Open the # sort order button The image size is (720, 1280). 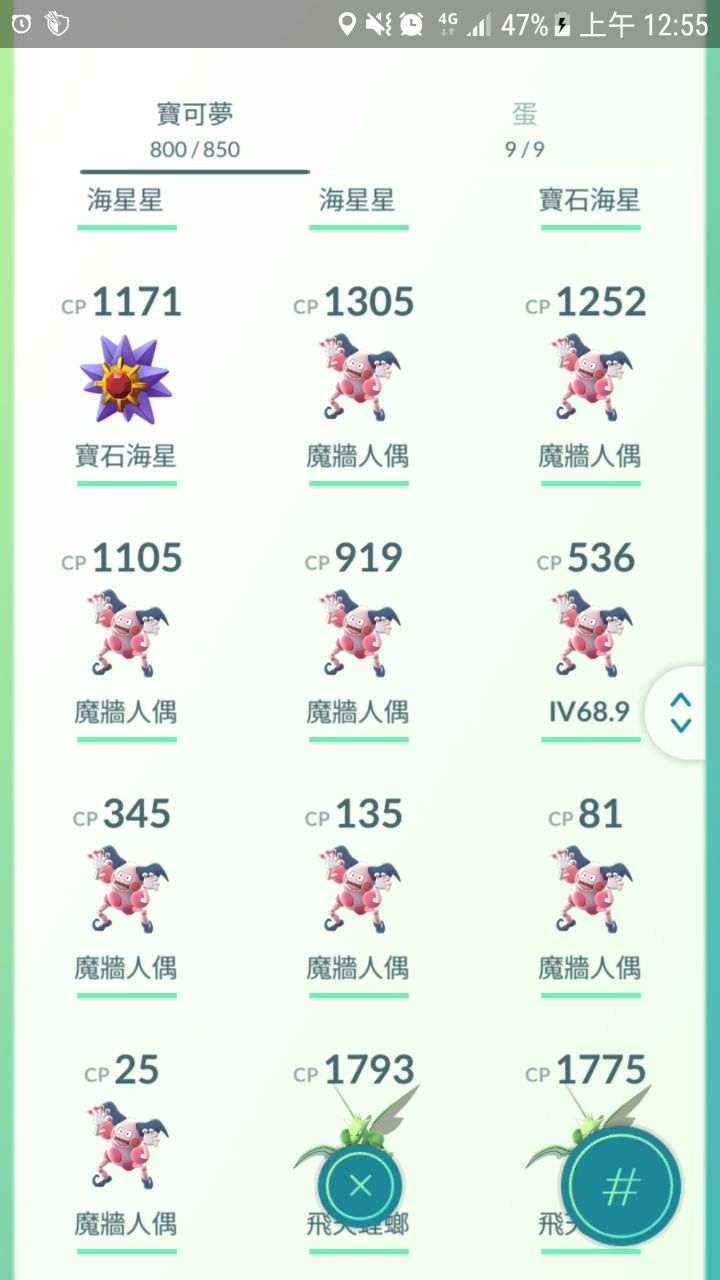click(x=620, y=1186)
